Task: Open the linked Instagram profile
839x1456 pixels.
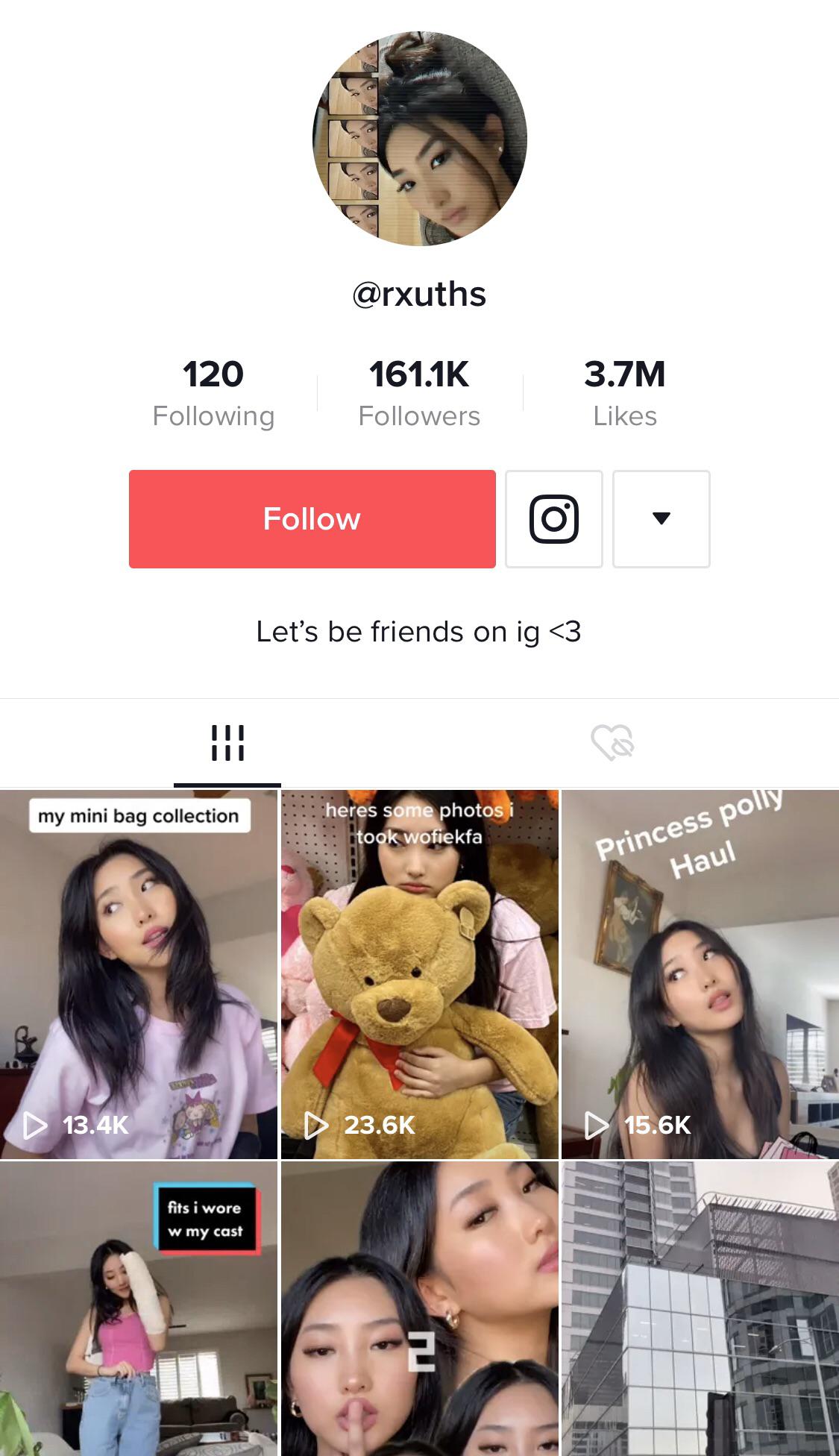Action: 553,519
